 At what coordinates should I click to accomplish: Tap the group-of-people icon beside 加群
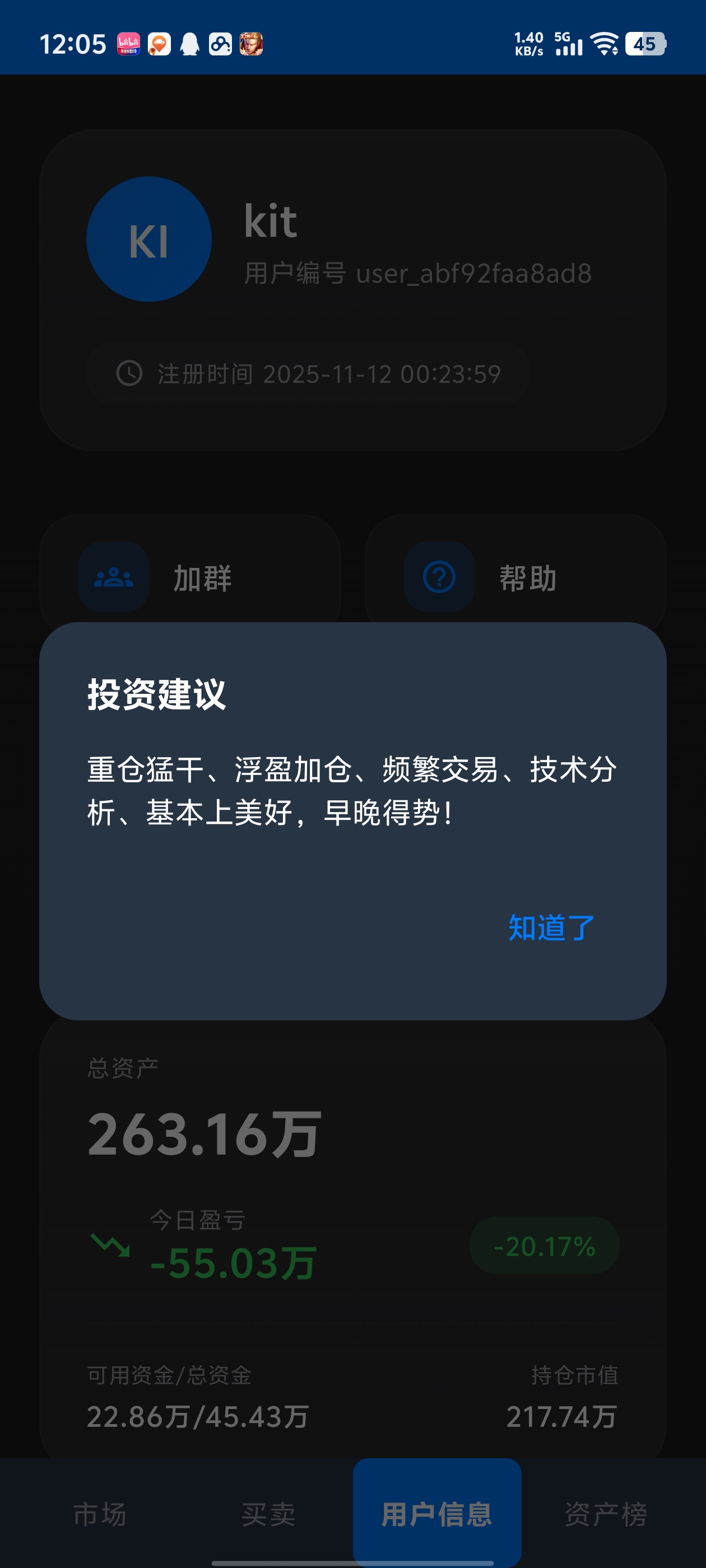(113, 577)
